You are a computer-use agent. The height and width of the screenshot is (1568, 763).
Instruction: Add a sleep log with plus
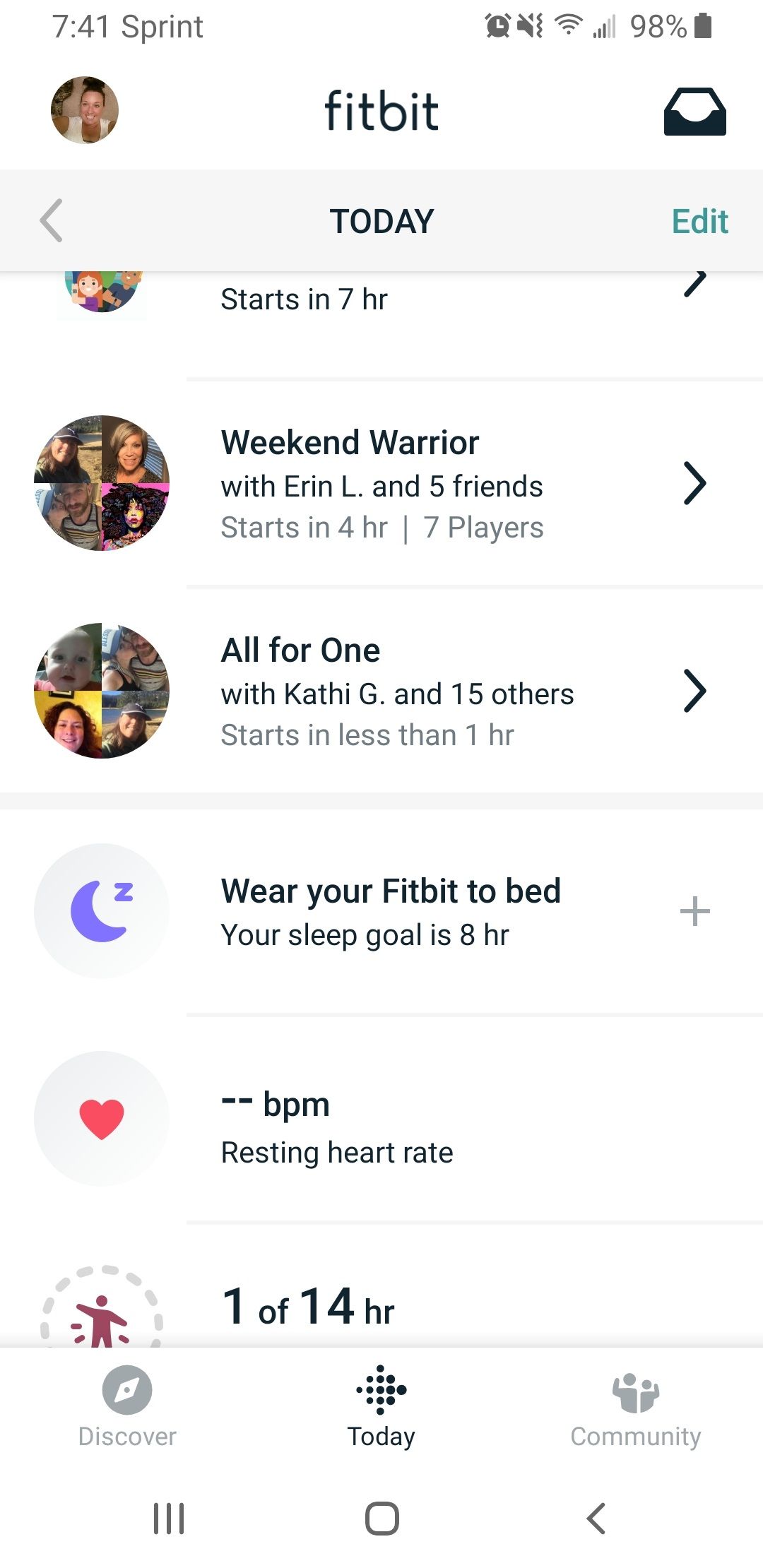694,911
